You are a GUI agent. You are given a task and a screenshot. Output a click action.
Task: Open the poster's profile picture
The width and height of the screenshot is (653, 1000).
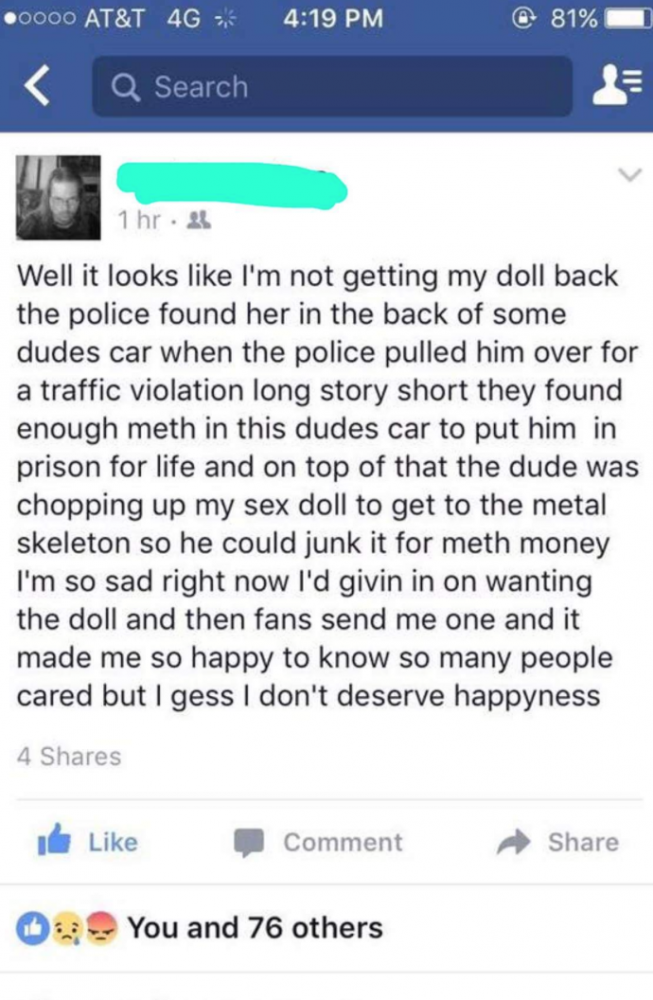coord(59,198)
